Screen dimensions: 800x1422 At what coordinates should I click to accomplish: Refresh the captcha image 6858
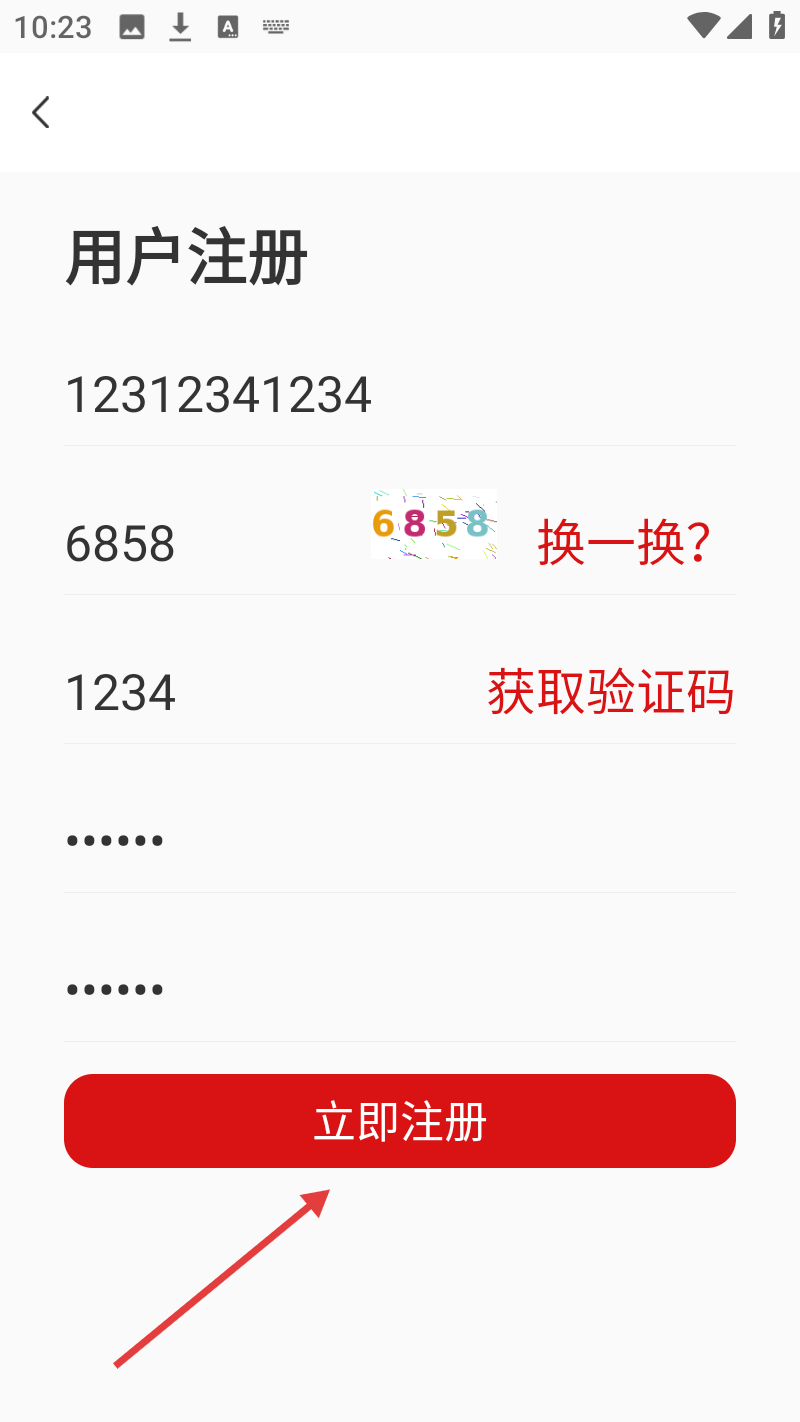click(434, 524)
